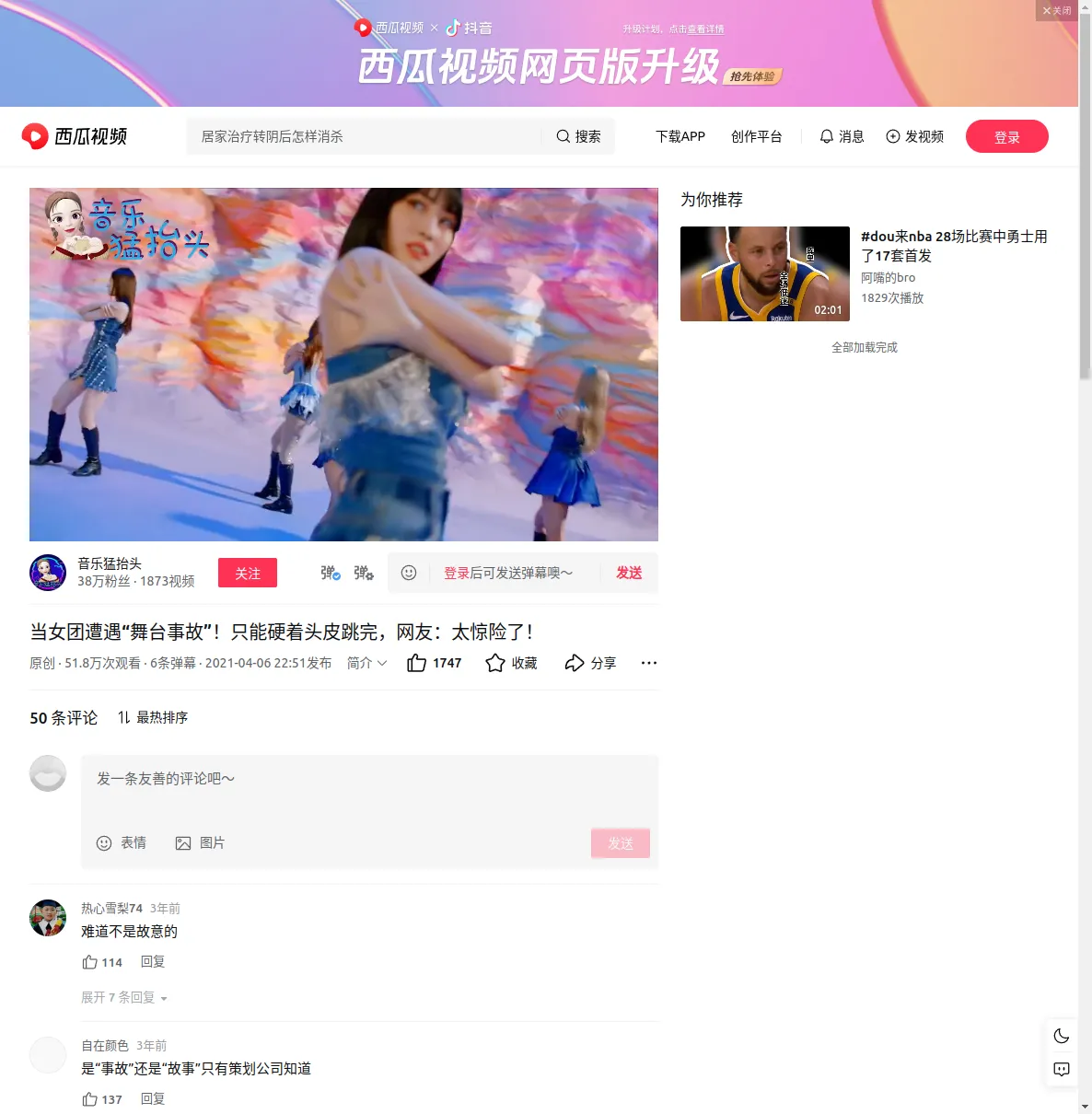
Task: Tap 发视频 to upload a video
Action: (x=914, y=136)
